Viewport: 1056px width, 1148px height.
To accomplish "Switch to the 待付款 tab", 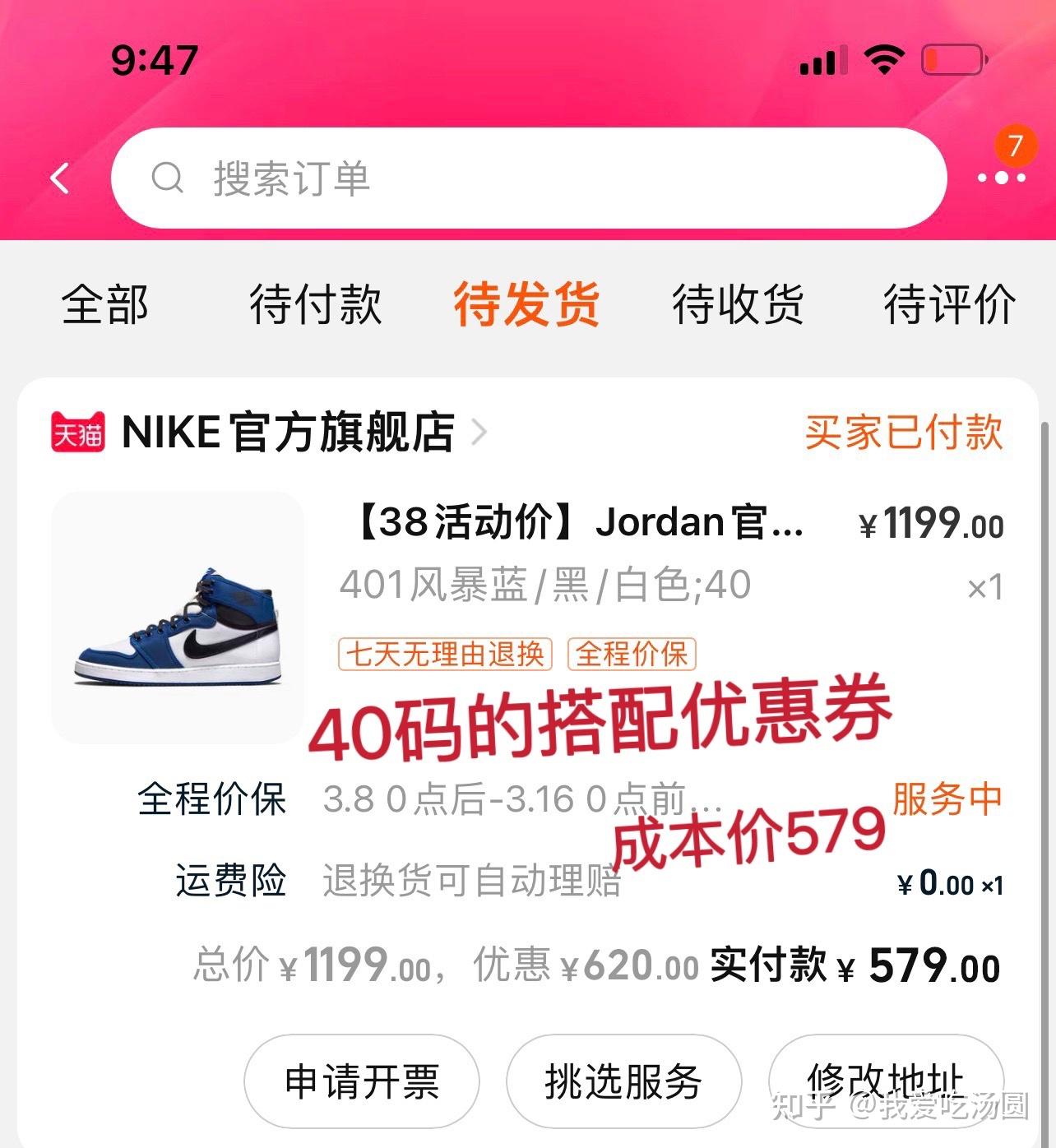I will click(316, 304).
